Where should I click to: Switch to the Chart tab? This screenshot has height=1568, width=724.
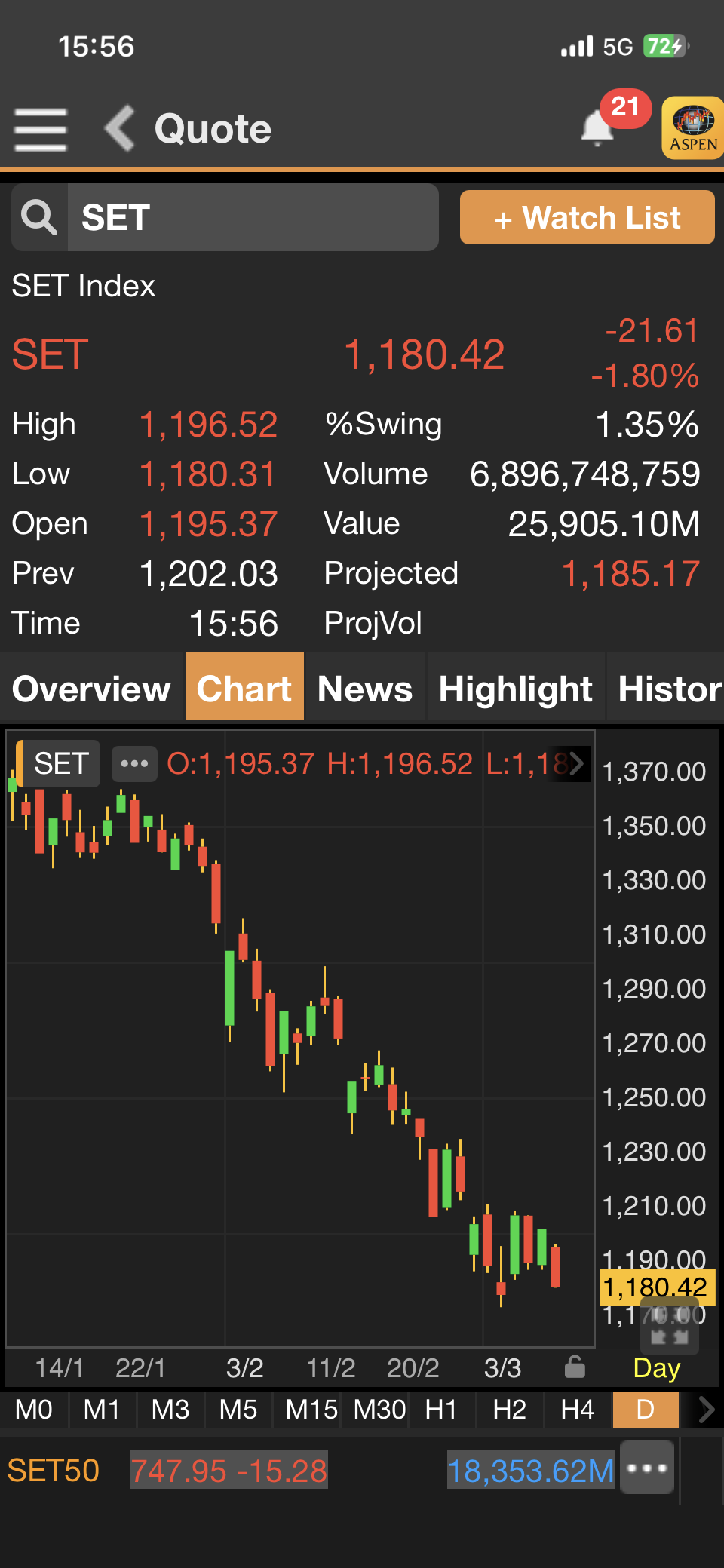point(244,689)
